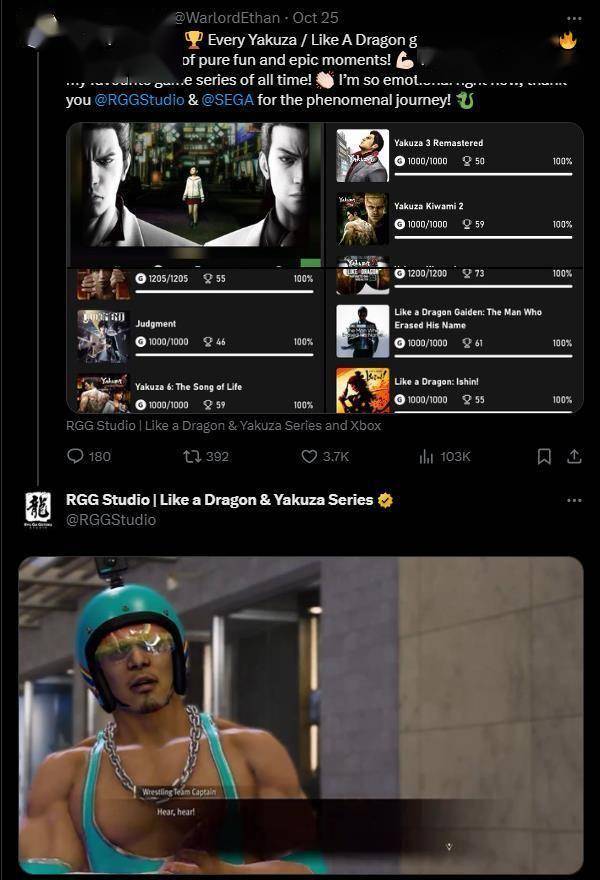Reply to WarlordEthan's post
The height and width of the screenshot is (880, 600).
(x=75, y=456)
